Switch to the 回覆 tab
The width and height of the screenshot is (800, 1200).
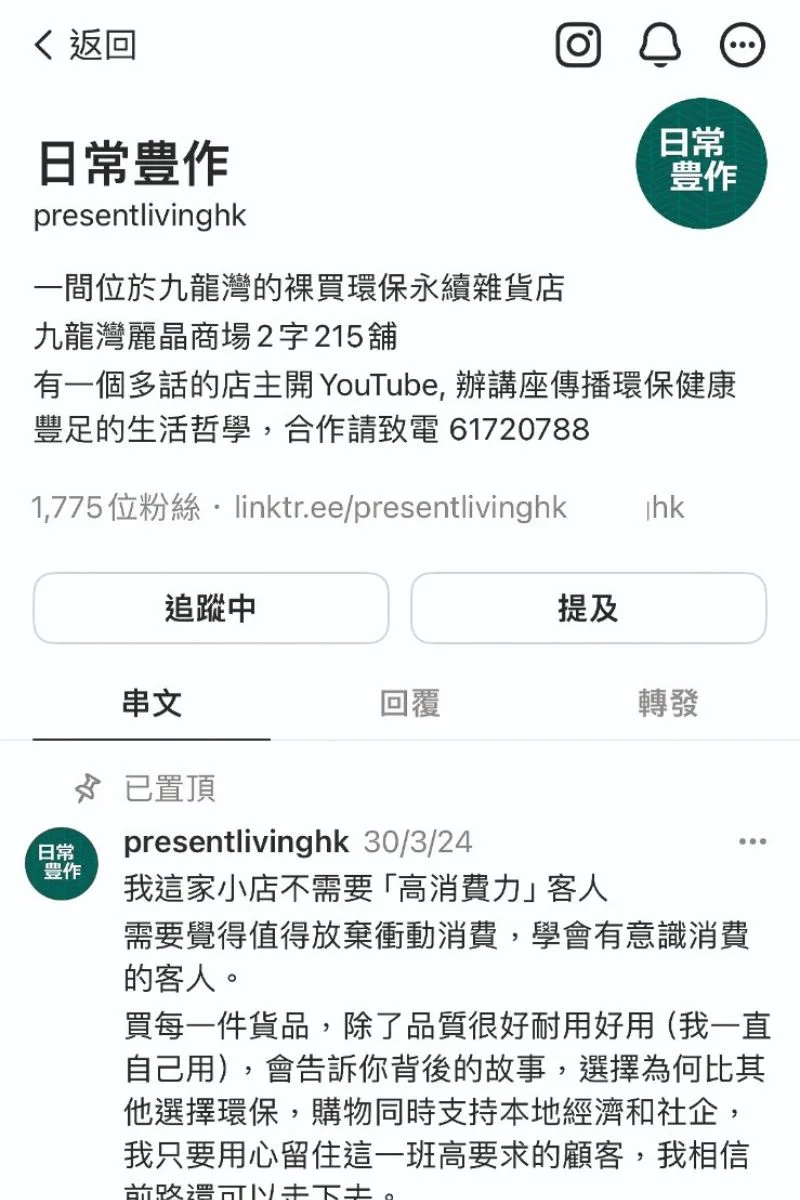click(x=410, y=704)
